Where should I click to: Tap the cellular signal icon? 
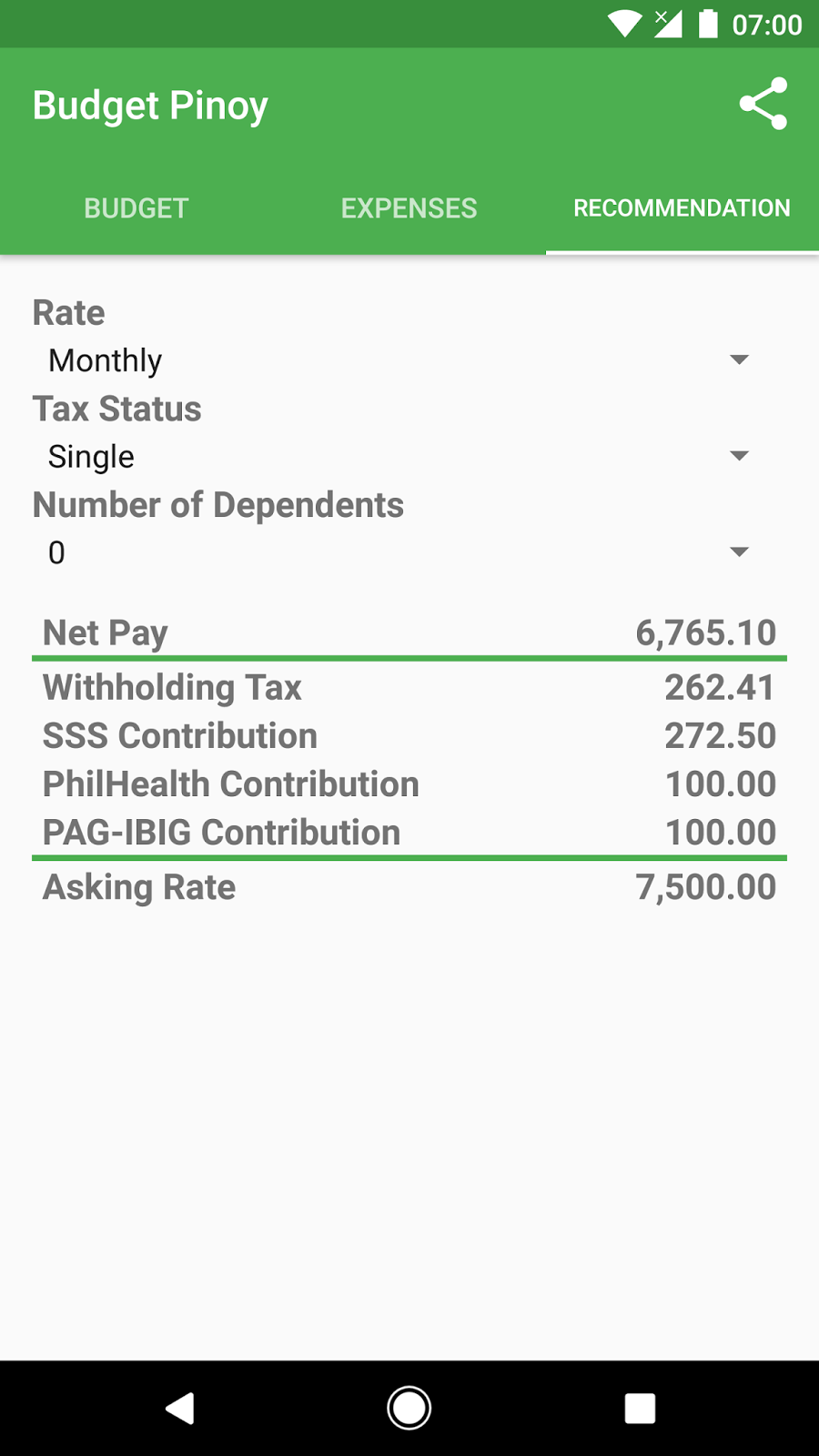[667, 25]
